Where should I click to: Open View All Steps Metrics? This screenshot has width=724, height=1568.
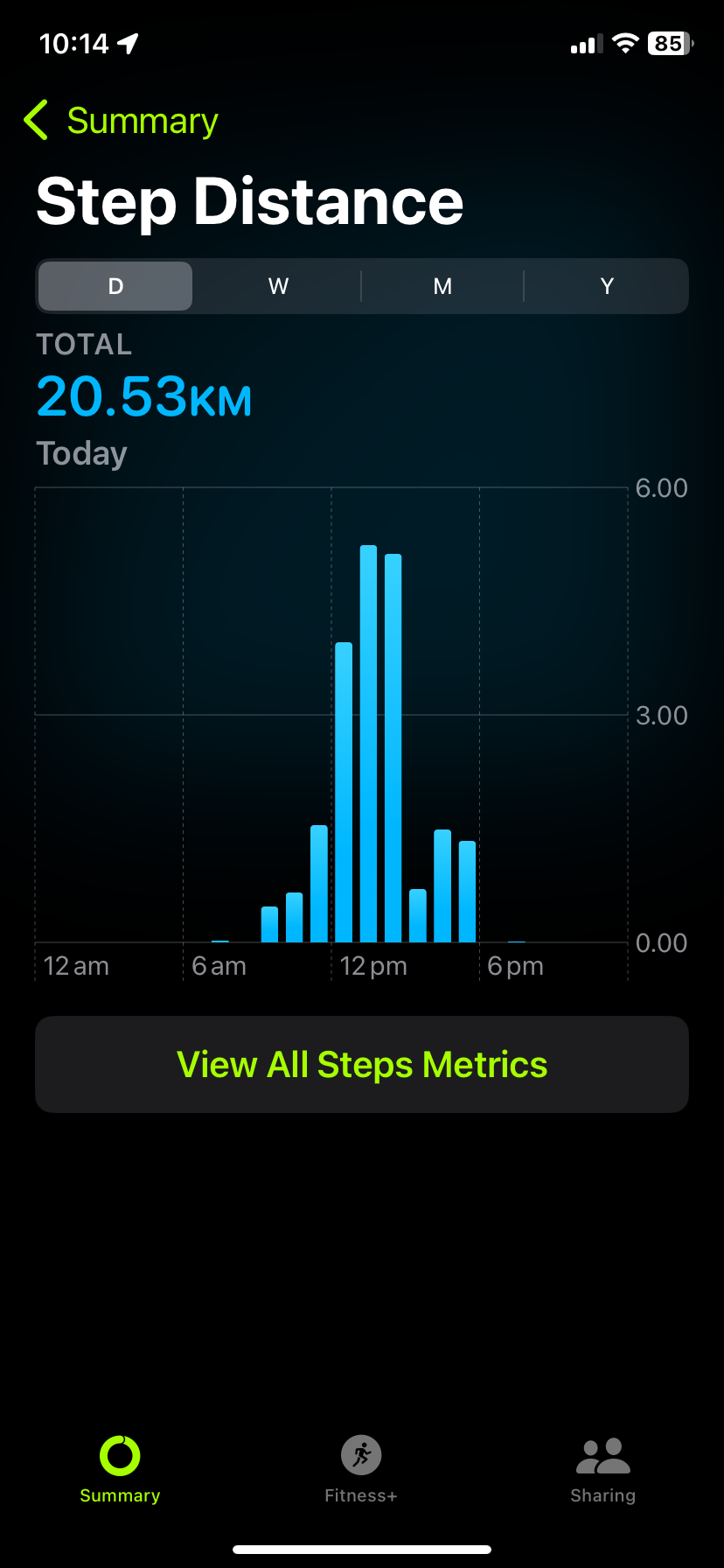click(x=362, y=1064)
